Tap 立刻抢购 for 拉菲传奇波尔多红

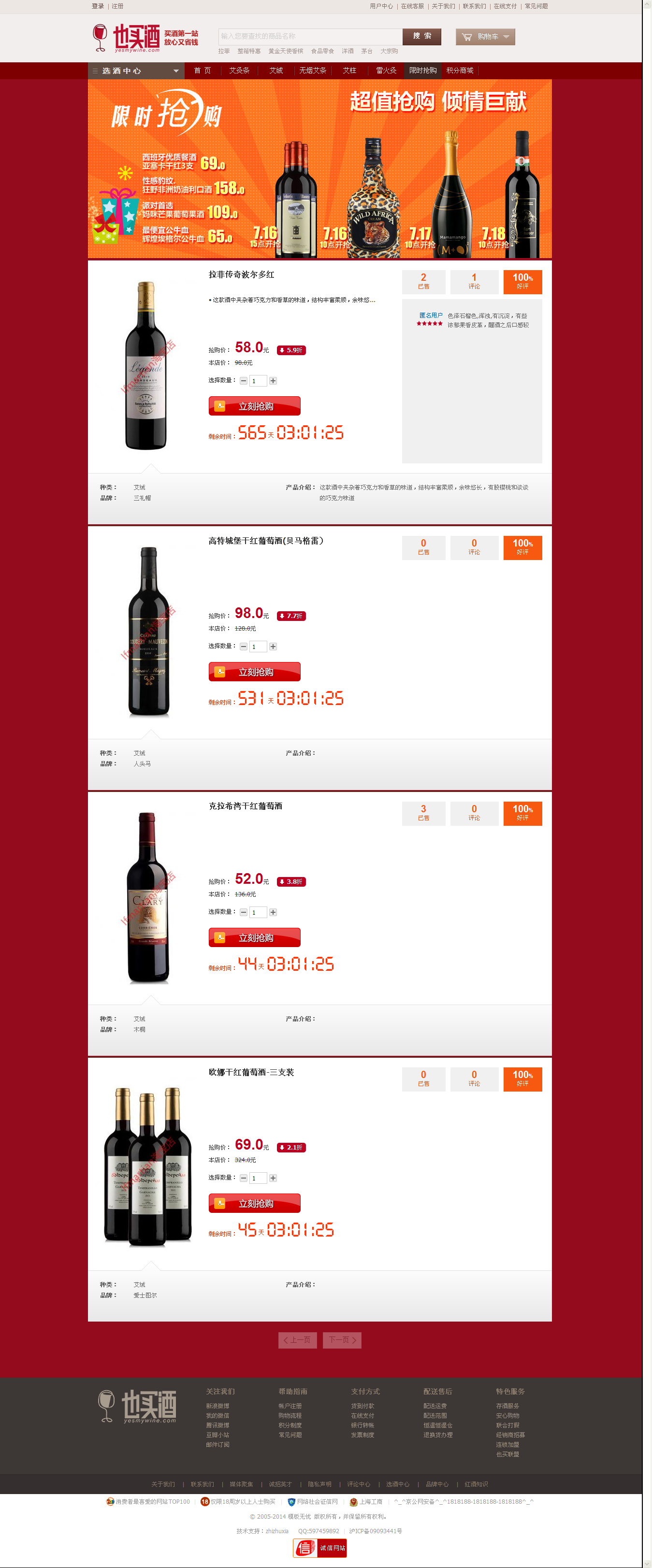point(255,406)
